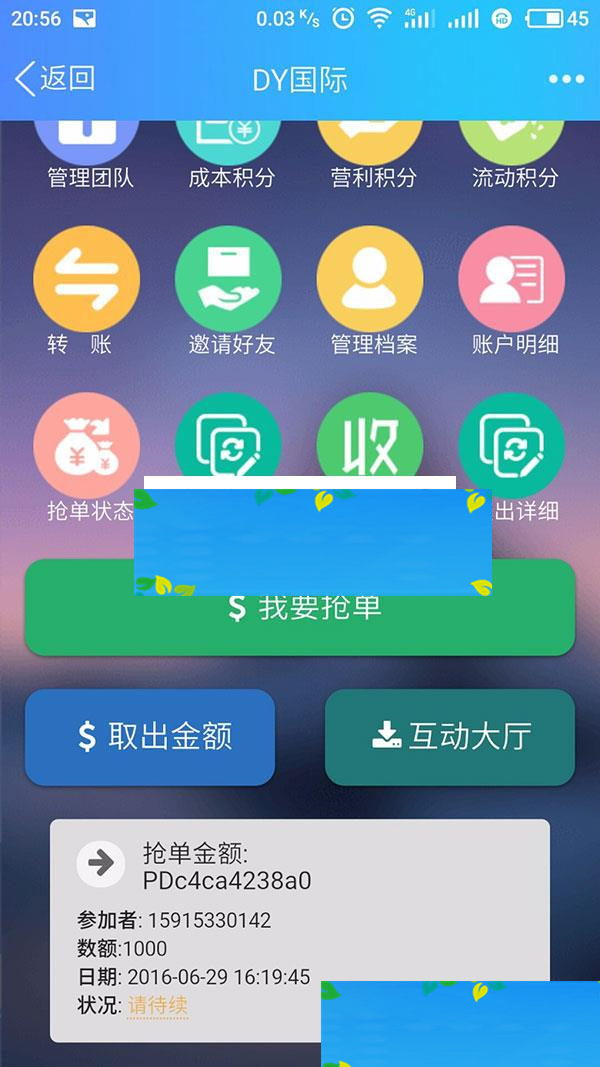Image resolution: width=600 pixels, height=1067 pixels.
Task: Open 流动积分 floating points
Action: click(x=513, y=155)
